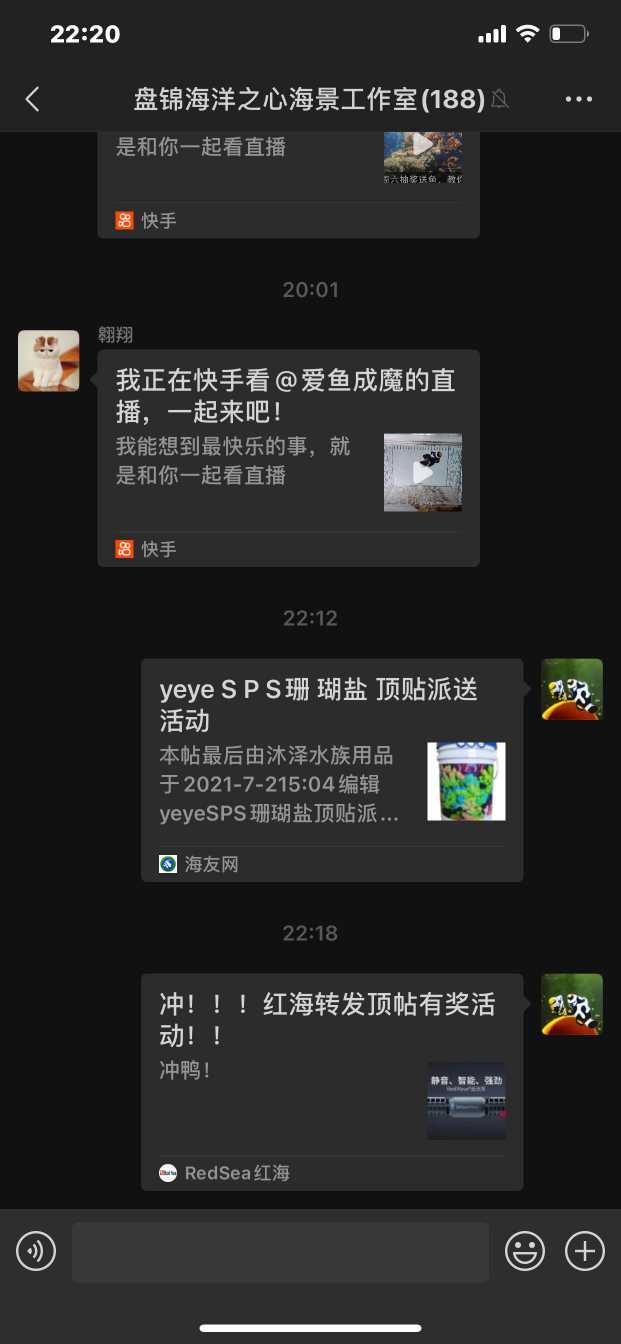Focus the message text field

[280, 1251]
